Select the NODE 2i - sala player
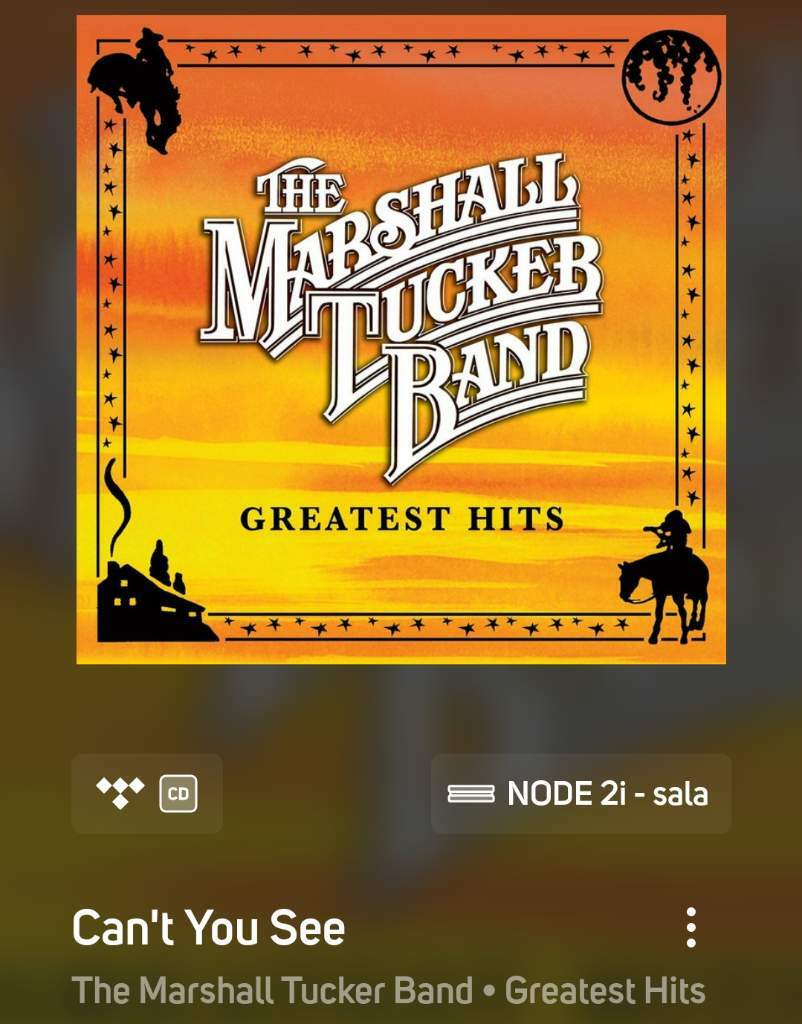Image resolution: width=802 pixels, height=1024 pixels. [580, 794]
